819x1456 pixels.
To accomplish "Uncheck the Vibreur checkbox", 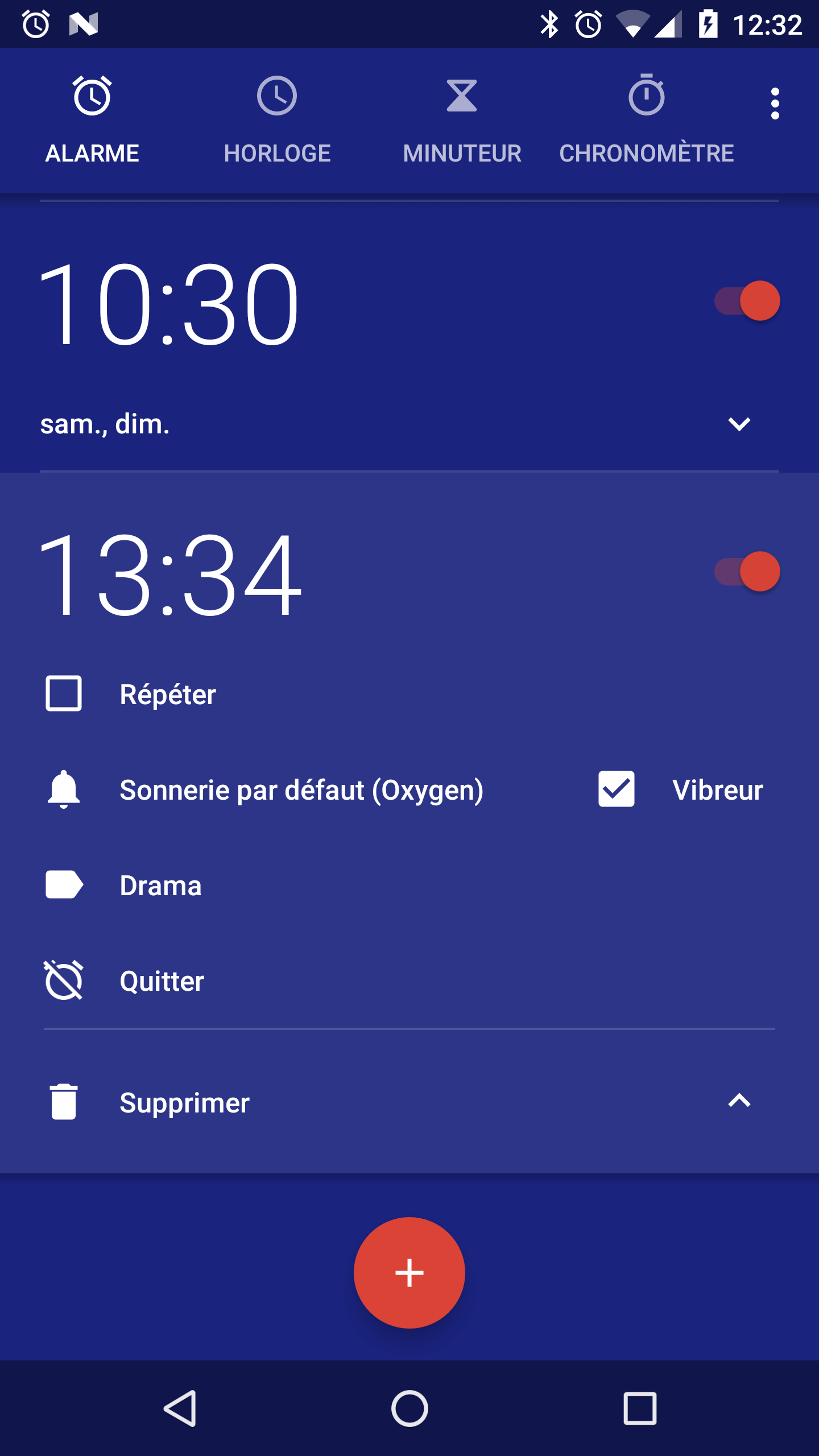I will click(617, 789).
